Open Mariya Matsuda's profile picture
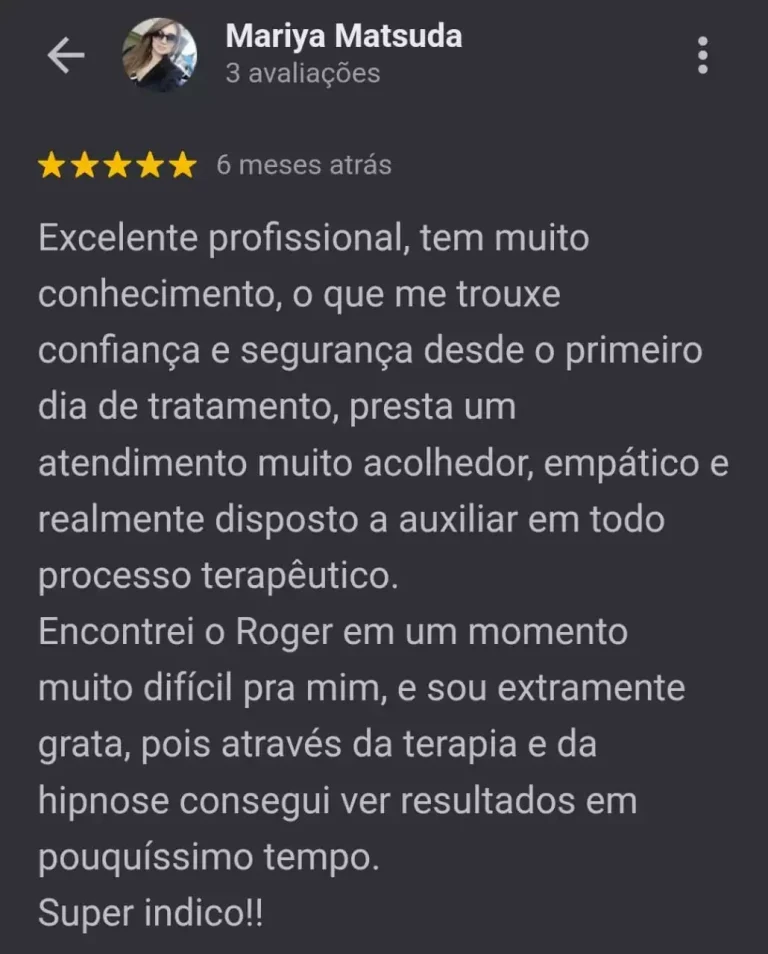Screen dimensions: 768x954 tap(160, 56)
